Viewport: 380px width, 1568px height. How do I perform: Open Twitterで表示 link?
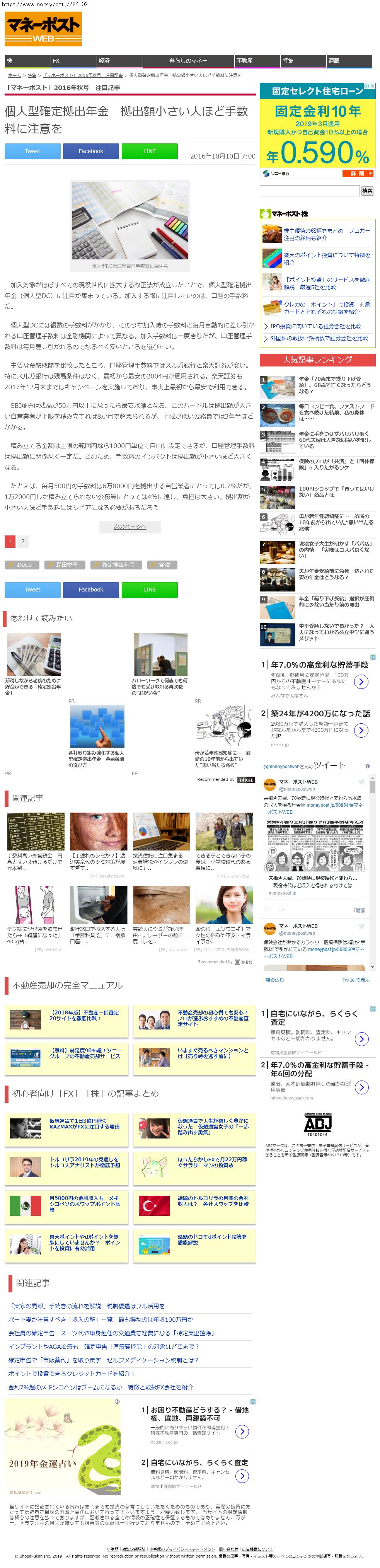(356, 980)
